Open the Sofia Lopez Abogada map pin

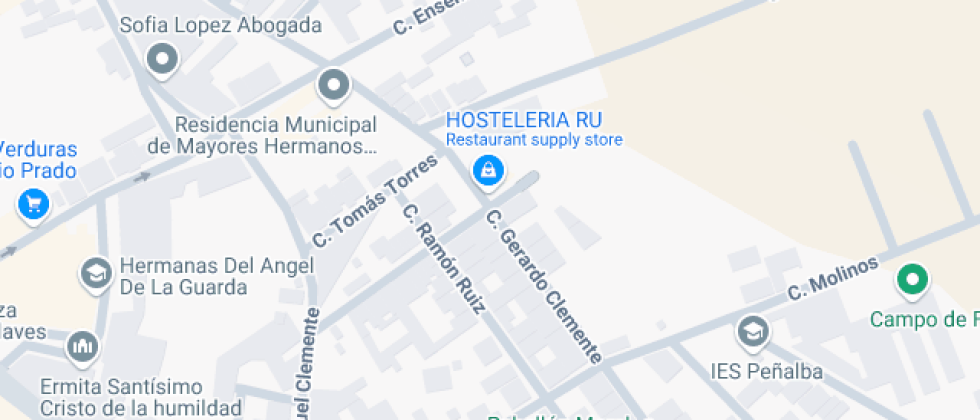click(x=162, y=61)
